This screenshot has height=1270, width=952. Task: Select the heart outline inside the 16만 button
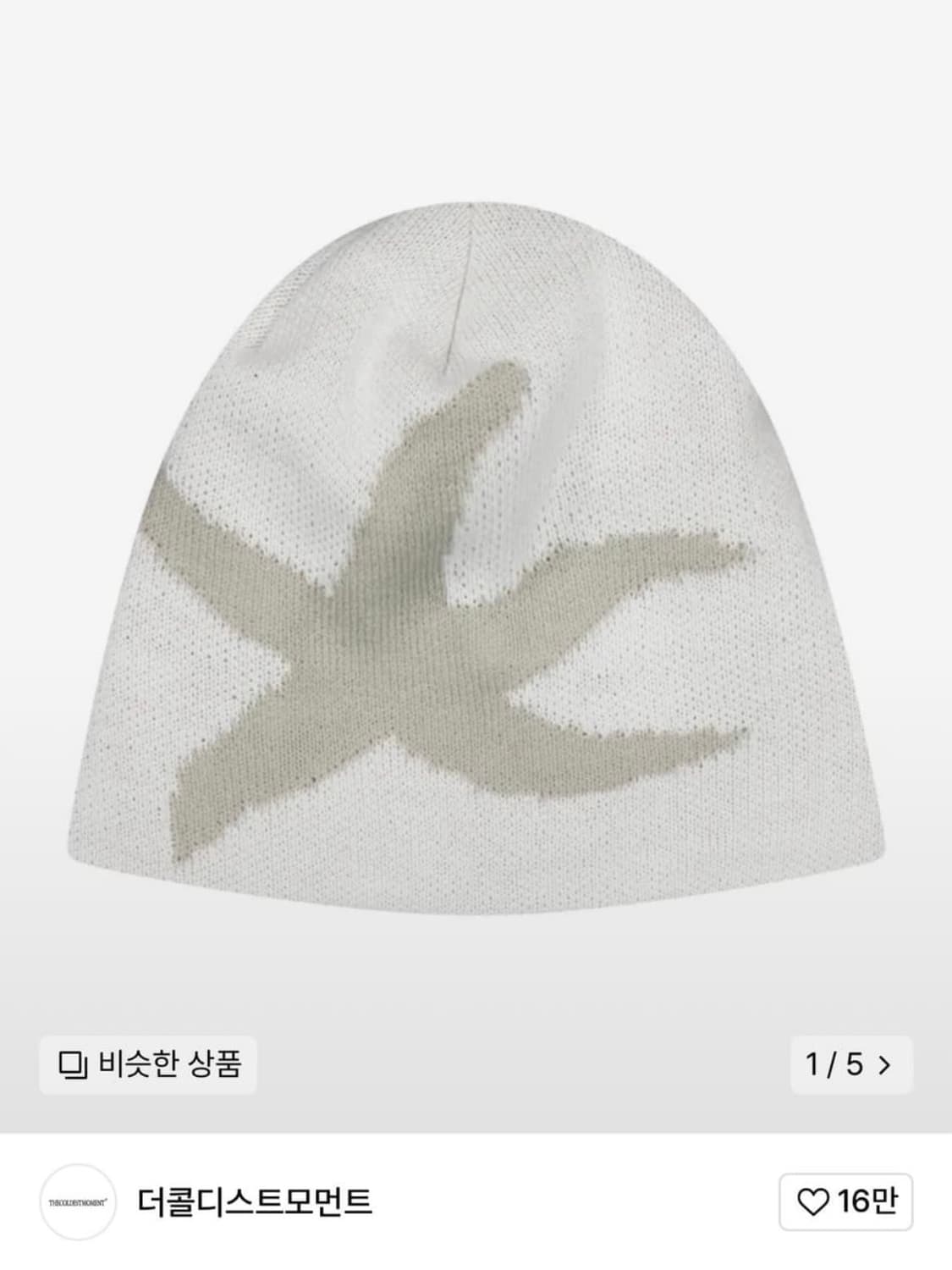[813, 1201]
